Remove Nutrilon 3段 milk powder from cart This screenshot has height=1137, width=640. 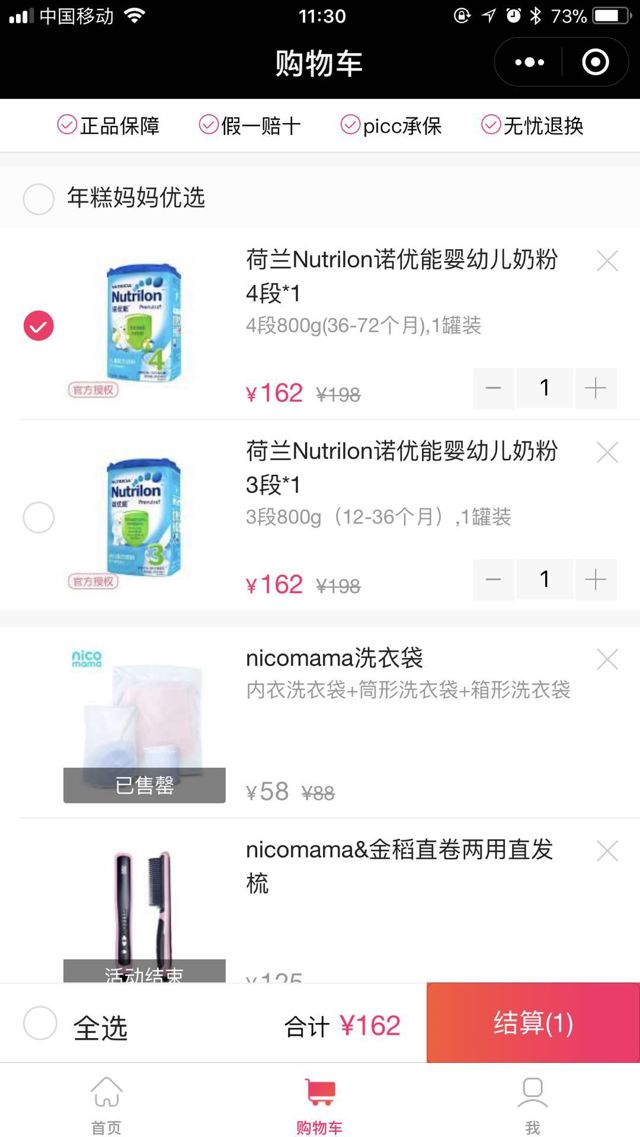(x=607, y=453)
